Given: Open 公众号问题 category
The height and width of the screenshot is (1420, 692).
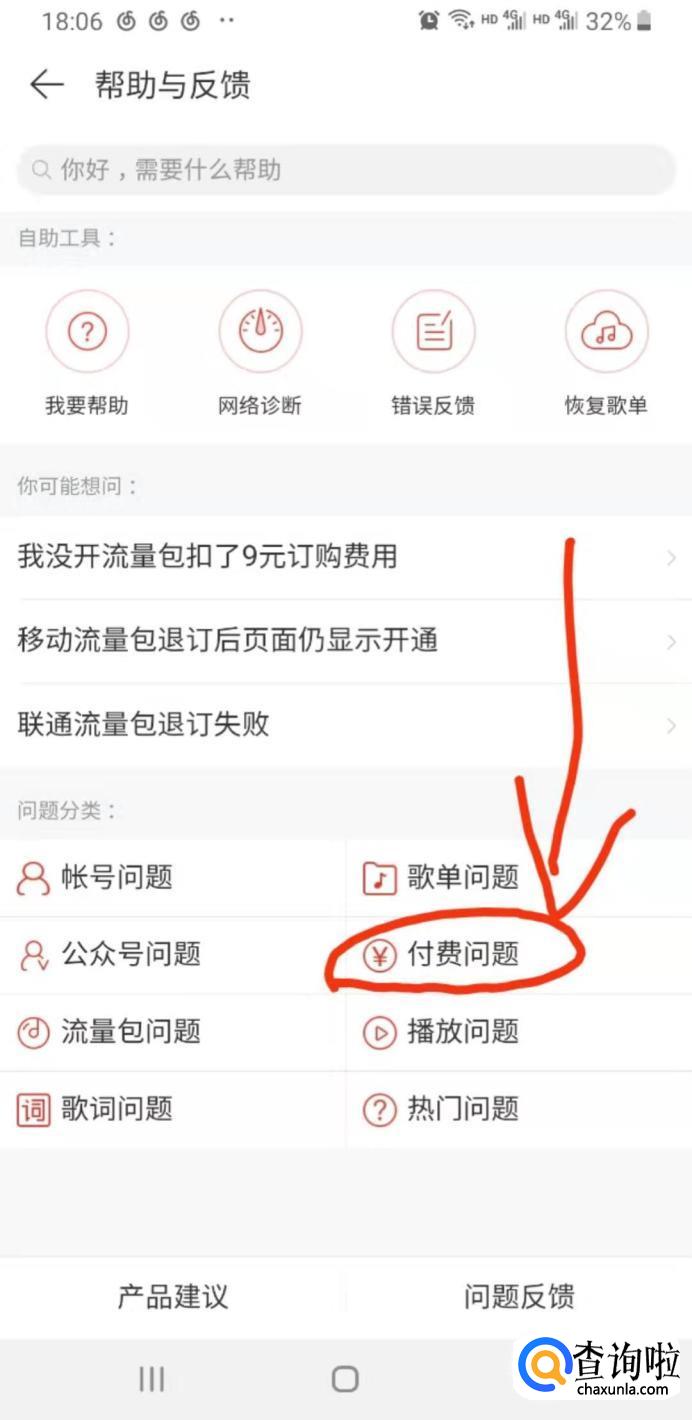Looking at the screenshot, I should 131,955.
